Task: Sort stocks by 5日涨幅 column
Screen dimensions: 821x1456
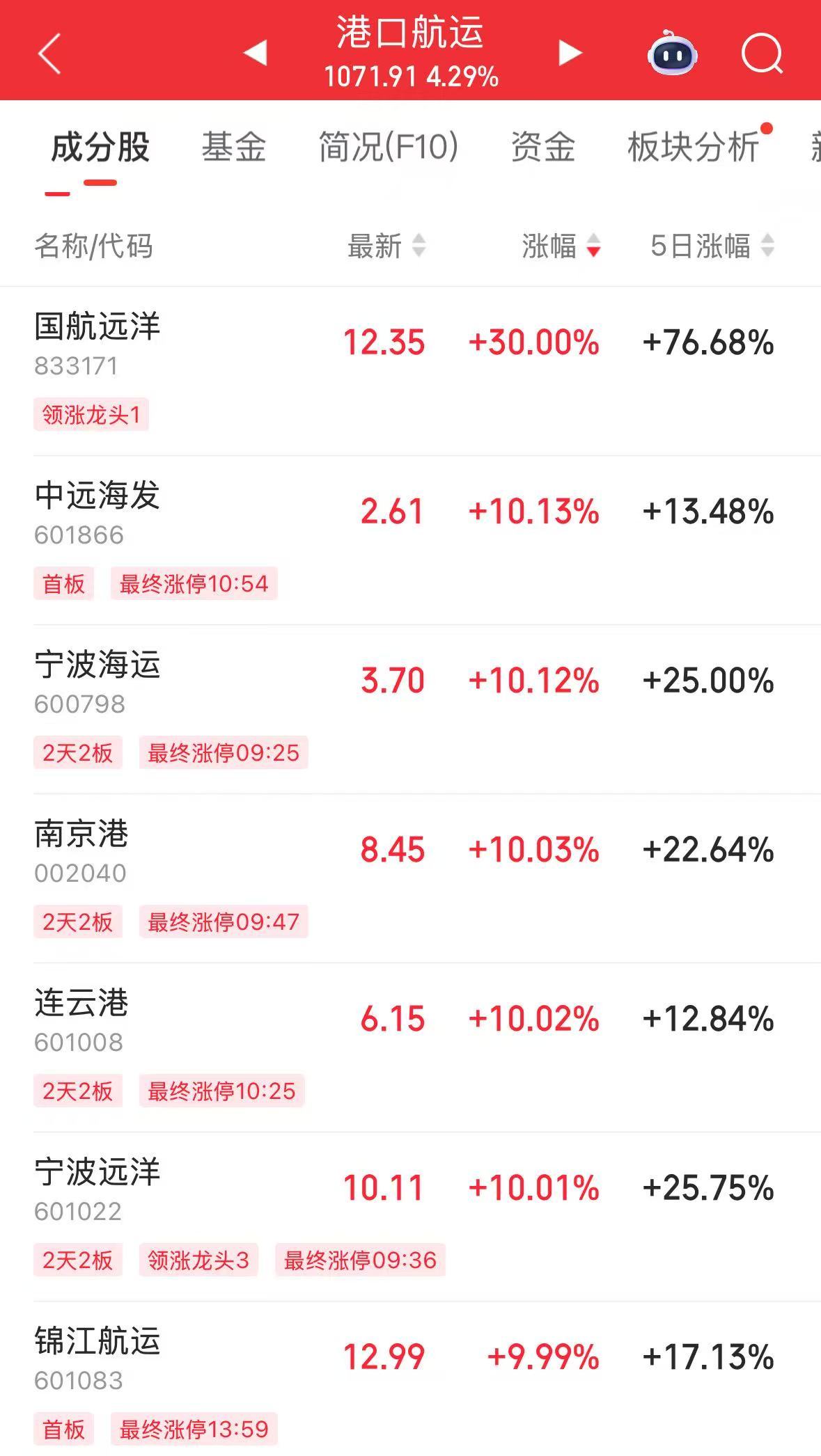Action: [712, 246]
